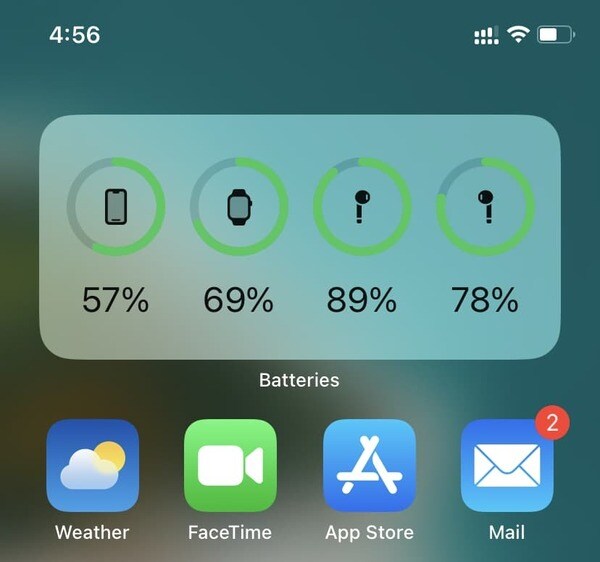This screenshot has width=600, height=562.
Task: Open the Weather app
Action: pos(92,466)
